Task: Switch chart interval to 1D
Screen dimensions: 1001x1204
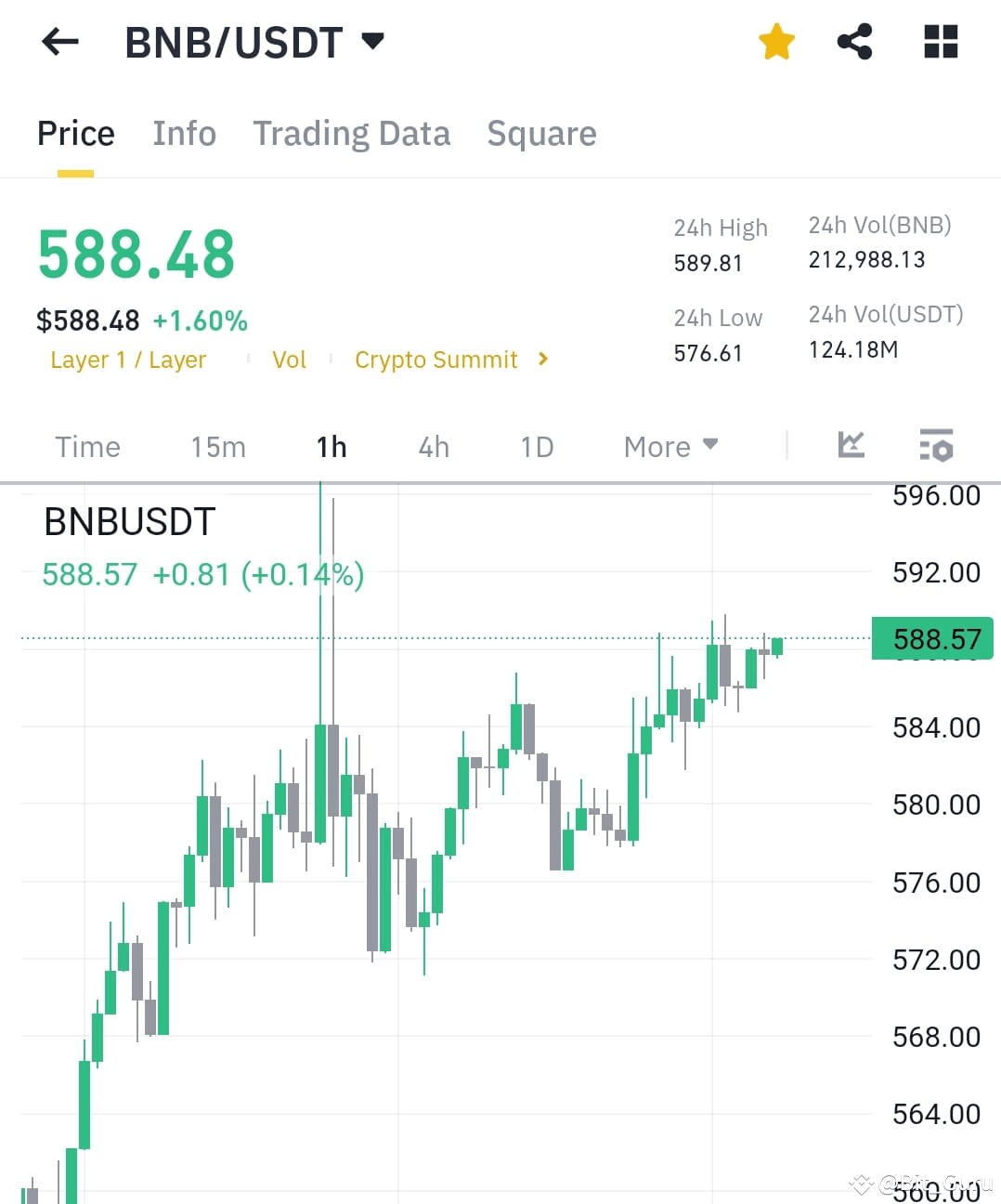Action: pos(536,447)
